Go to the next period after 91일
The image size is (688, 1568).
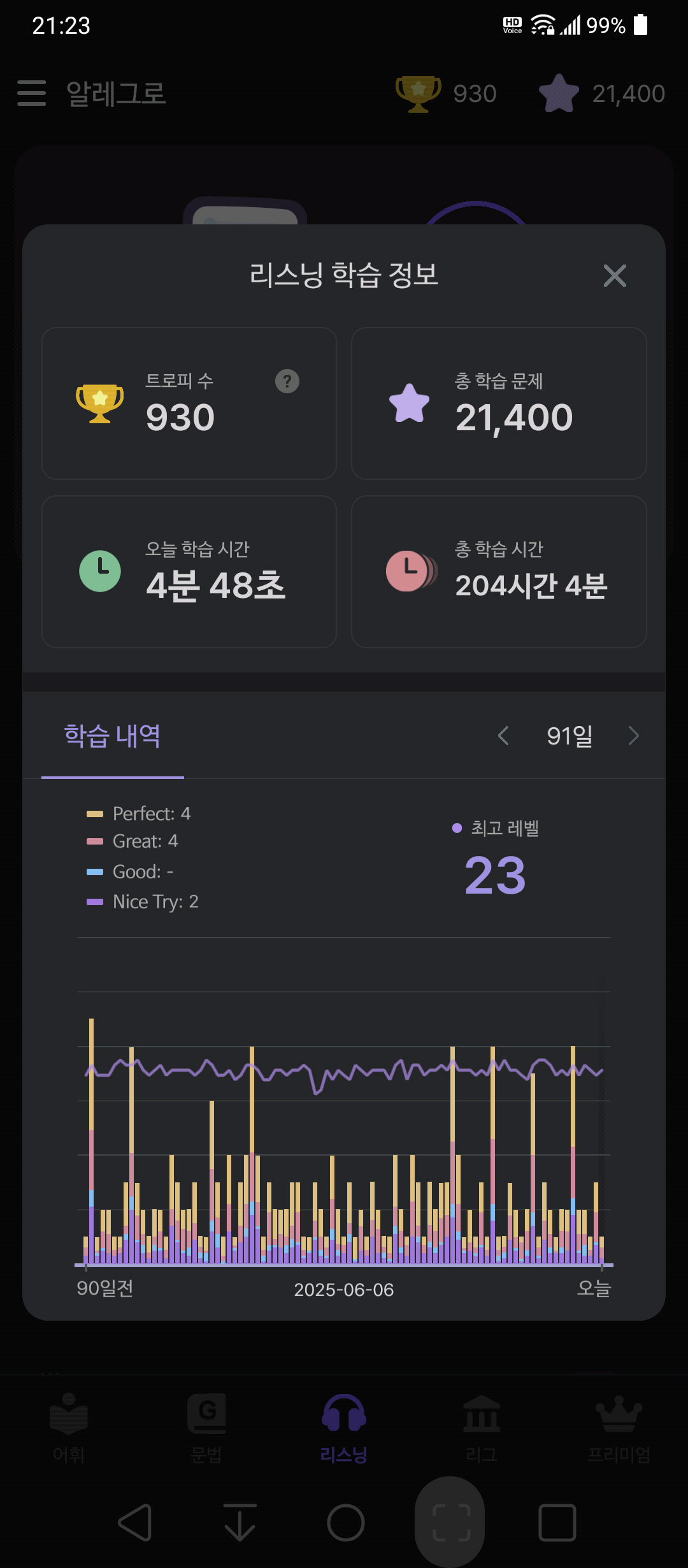pos(633,736)
